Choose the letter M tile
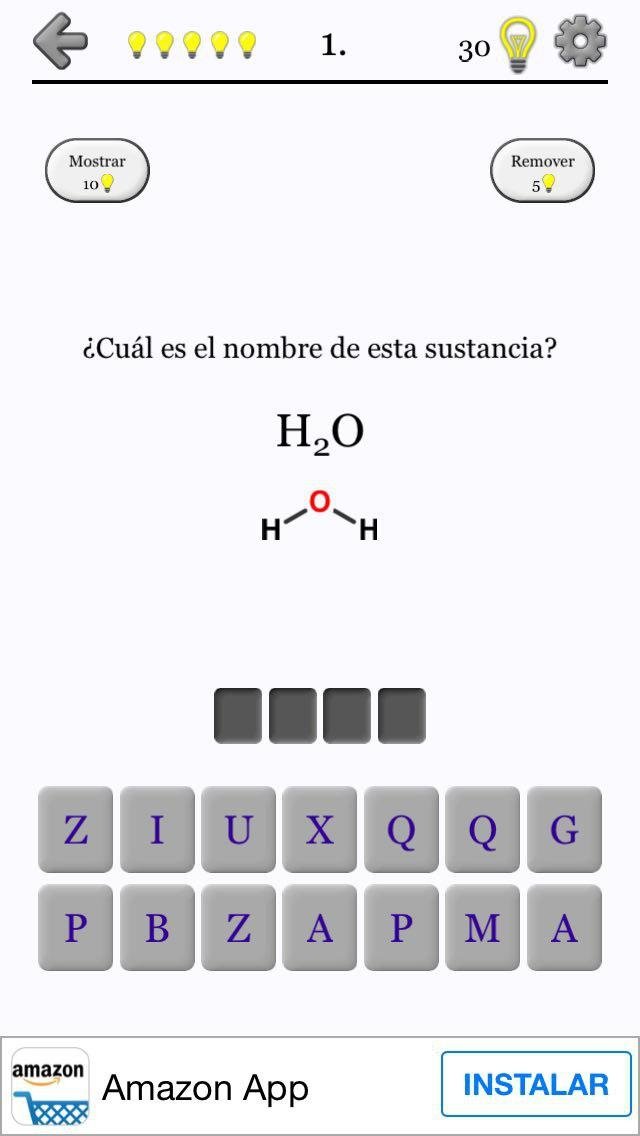This screenshot has width=640, height=1136. point(483,927)
